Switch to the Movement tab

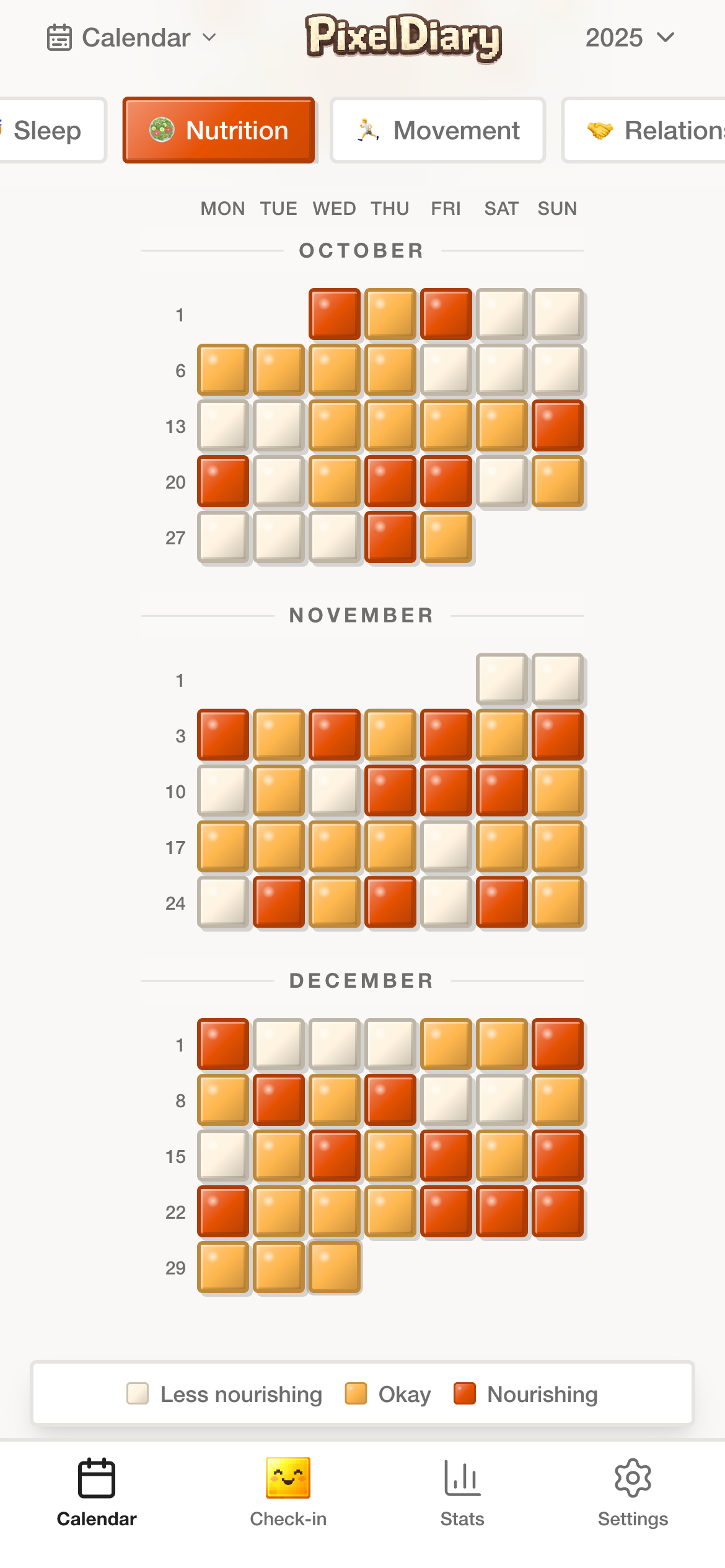click(x=437, y=130)
